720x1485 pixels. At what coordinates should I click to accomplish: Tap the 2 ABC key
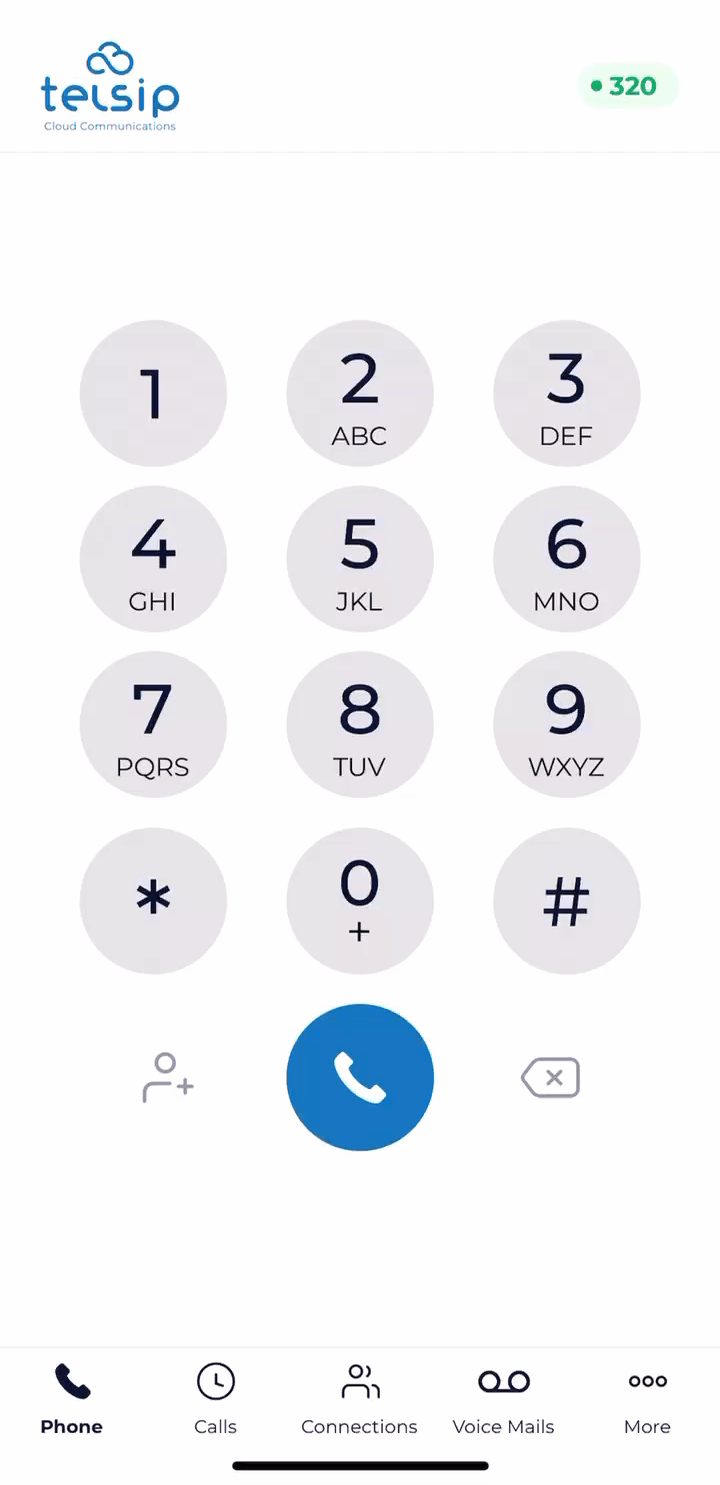(360, 393)
